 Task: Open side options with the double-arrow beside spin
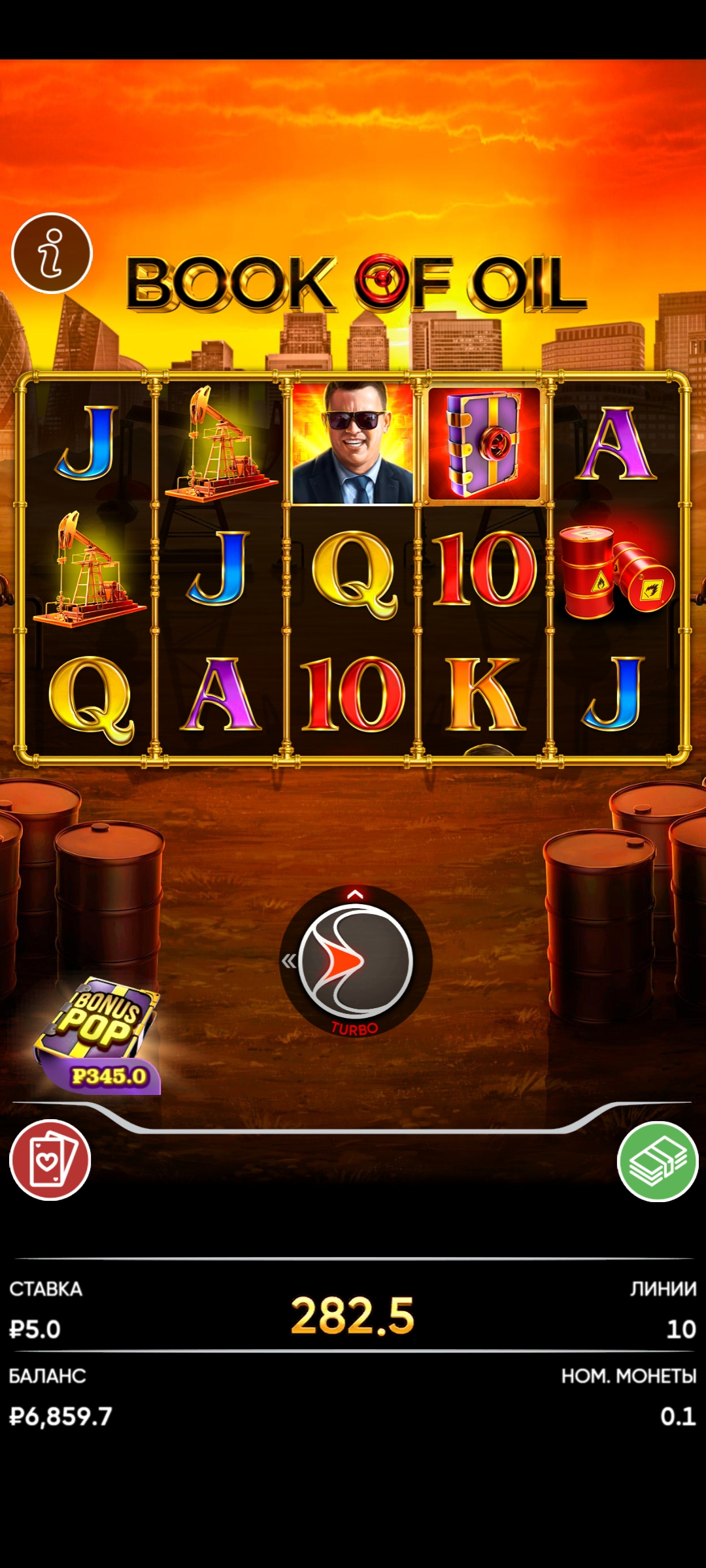tap(288, 961)
